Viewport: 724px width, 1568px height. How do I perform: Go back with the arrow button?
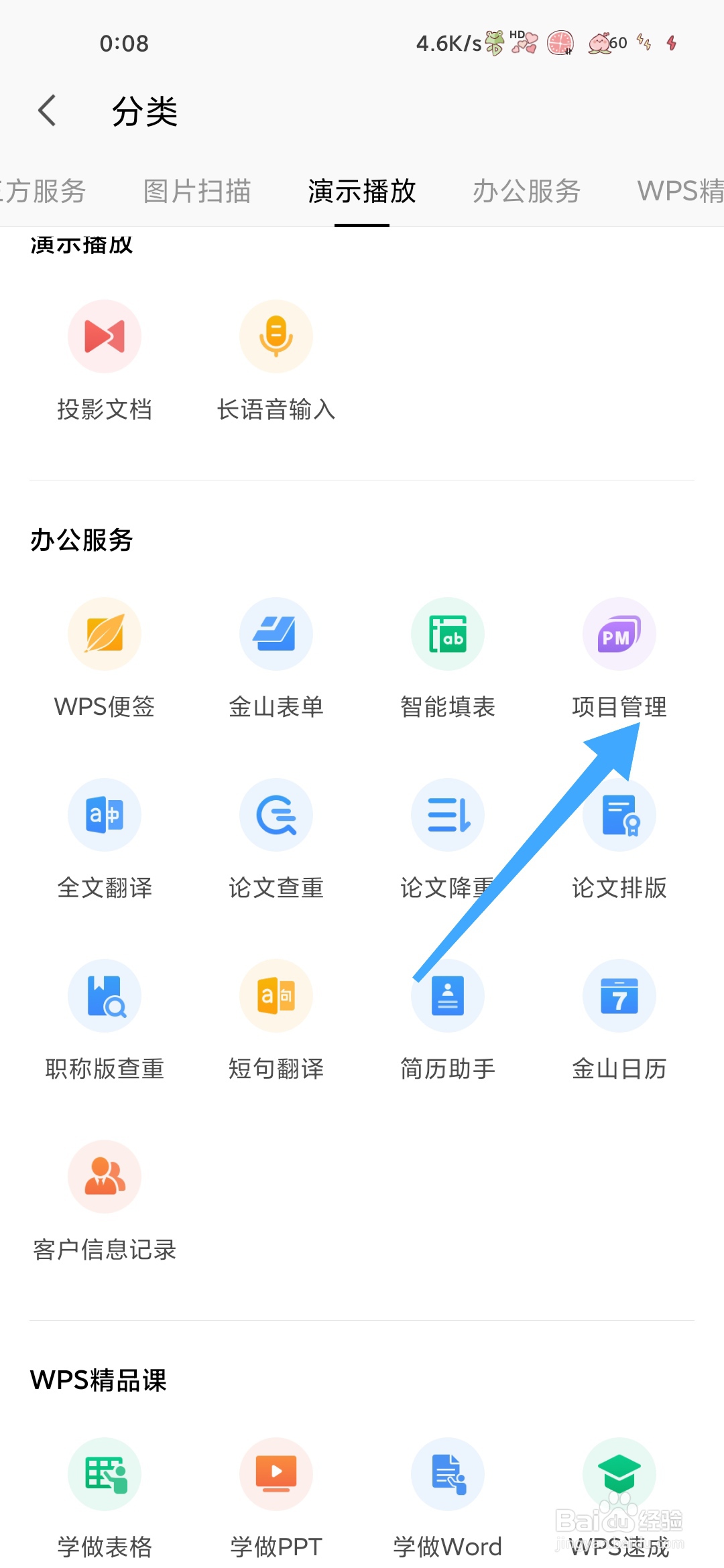coord(46,110)
